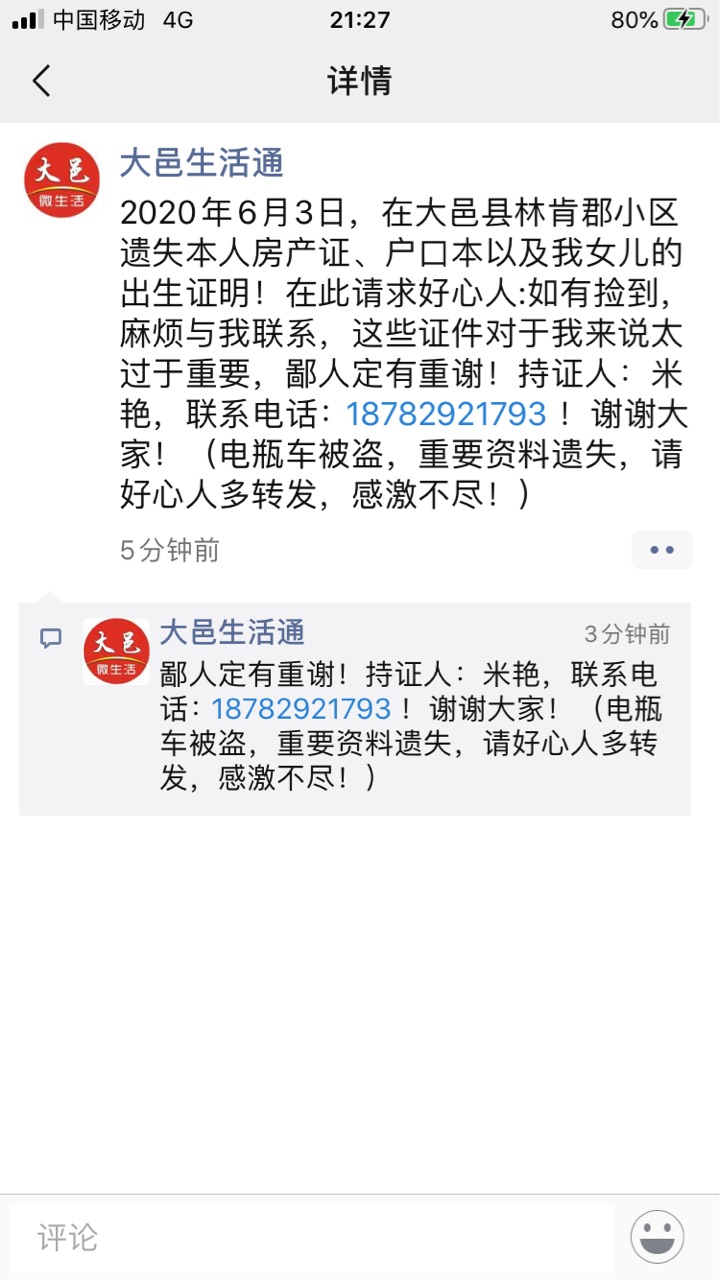Image resolution: width=720 pixels, height=1280 pixels.
Task: Open 大邑生活通 name in the comment
Action: 232,632
